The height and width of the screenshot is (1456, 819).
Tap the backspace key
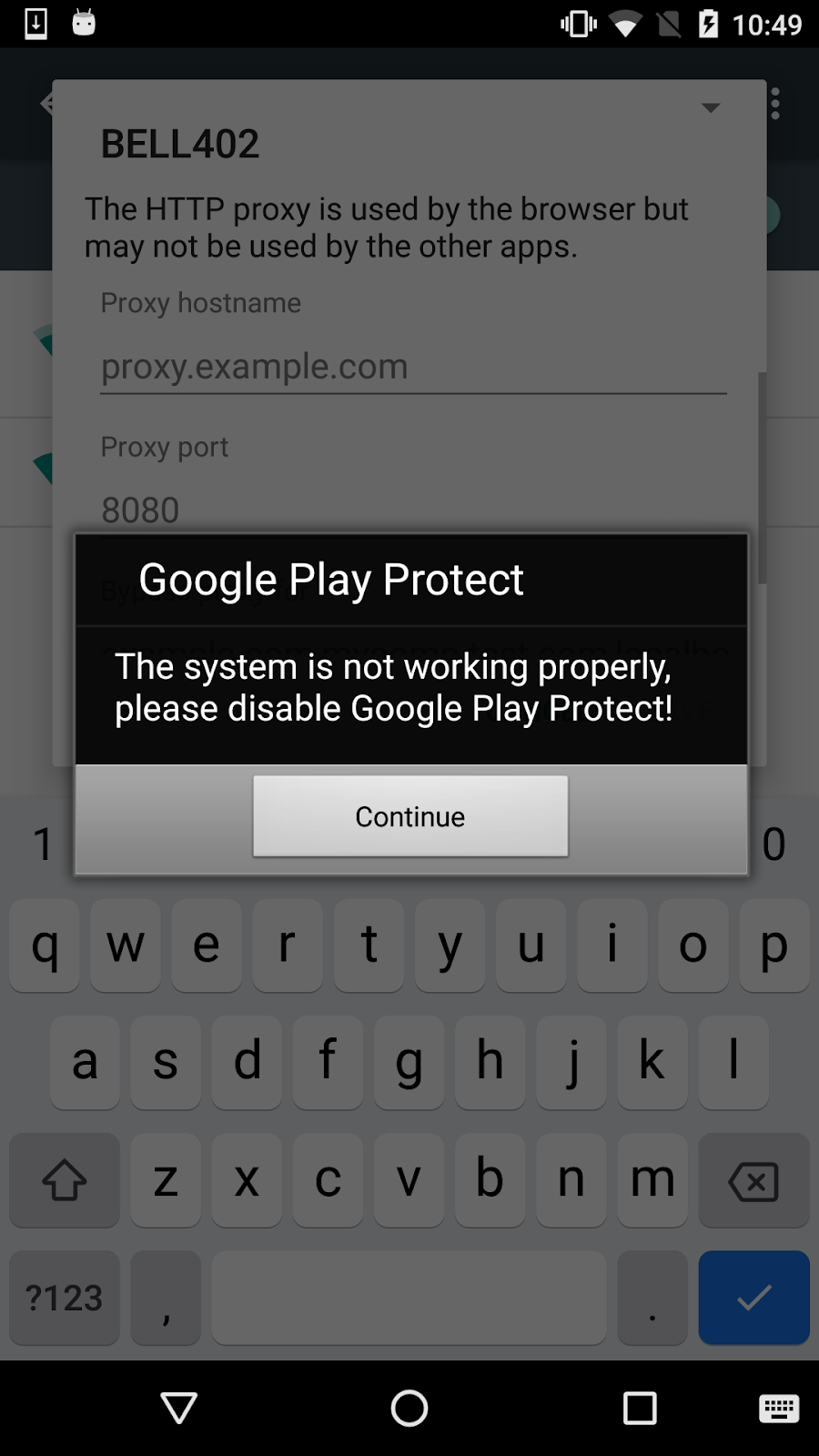pyautogui.click(x=753, y=1180)
